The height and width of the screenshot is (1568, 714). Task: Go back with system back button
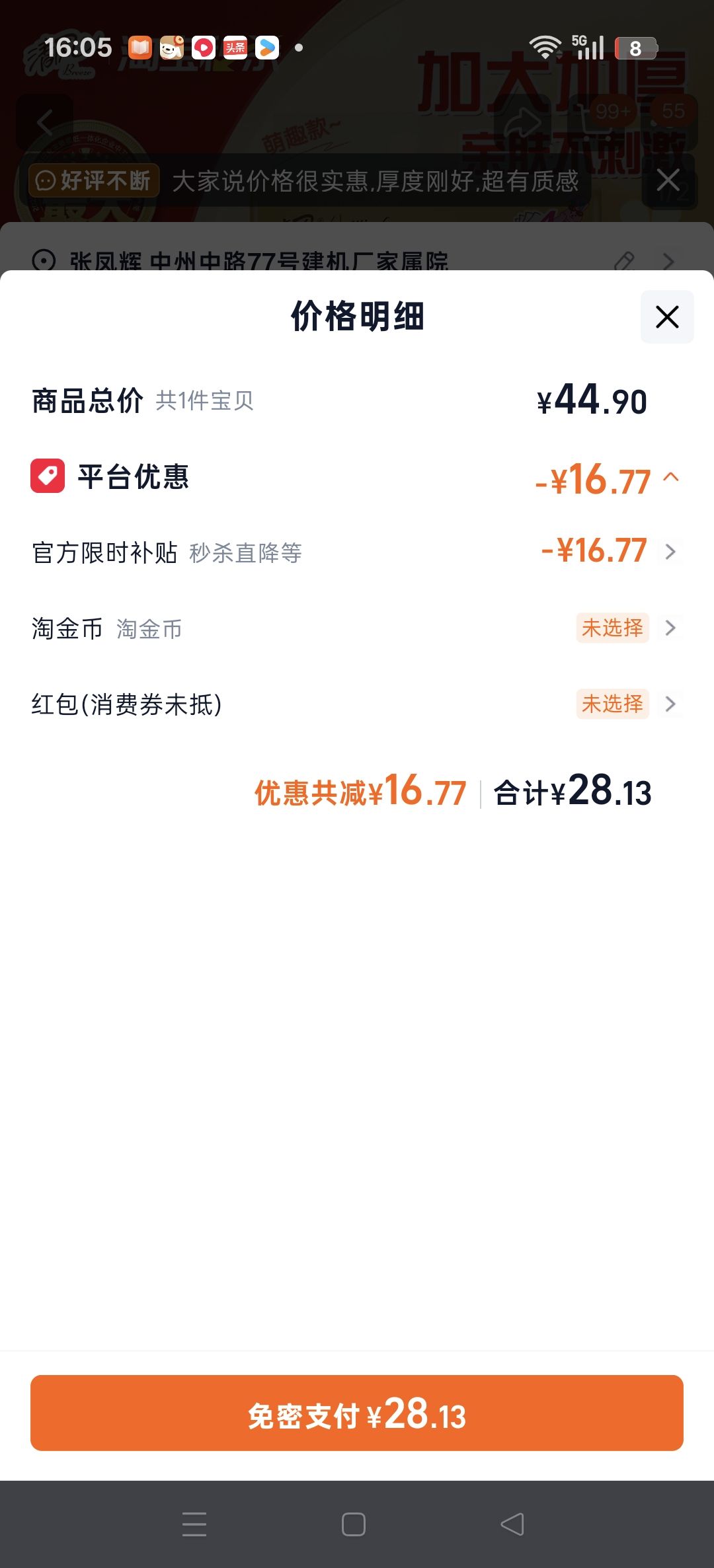point(512,1524)
